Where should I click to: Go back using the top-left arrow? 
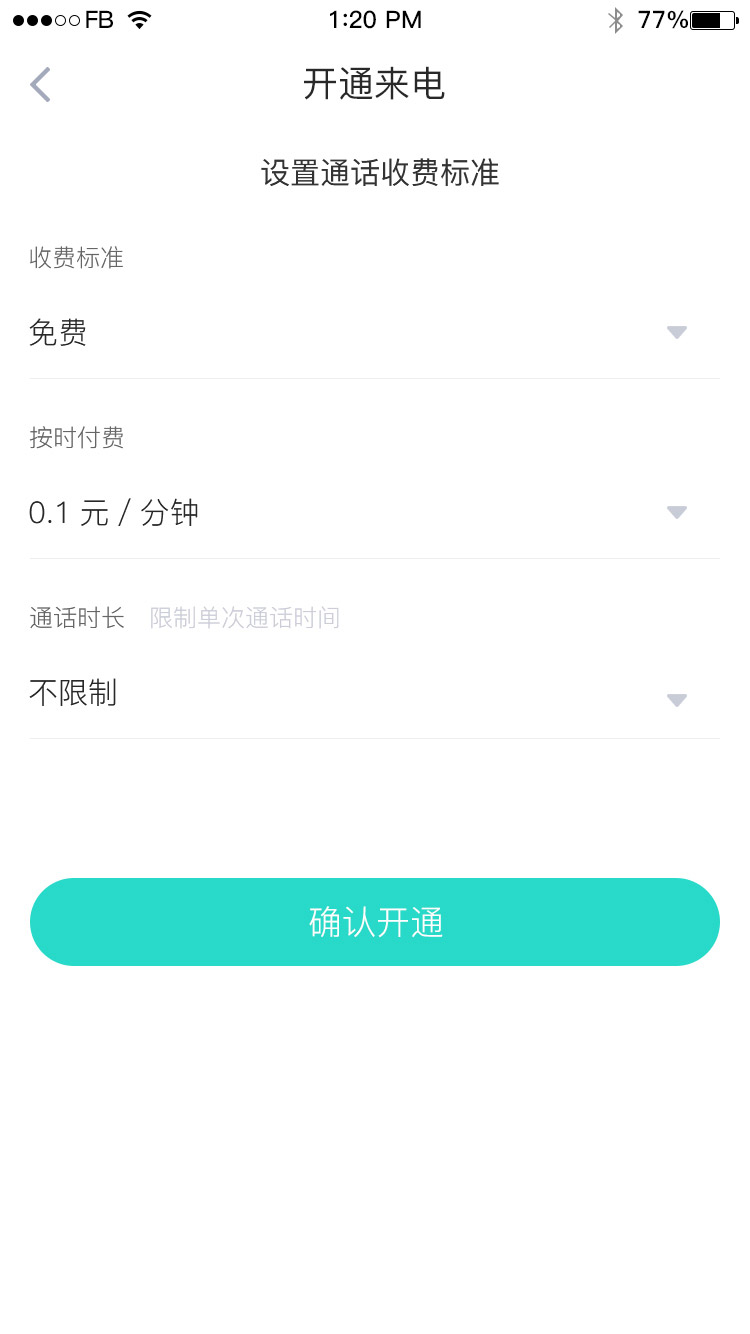[40, 85]
